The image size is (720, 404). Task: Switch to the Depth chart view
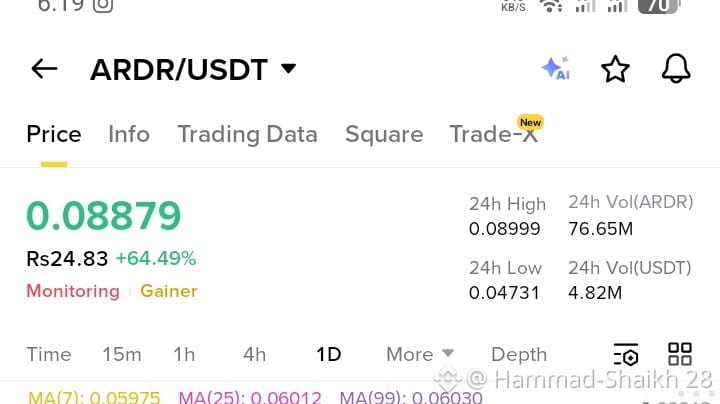tap(519, 354)
